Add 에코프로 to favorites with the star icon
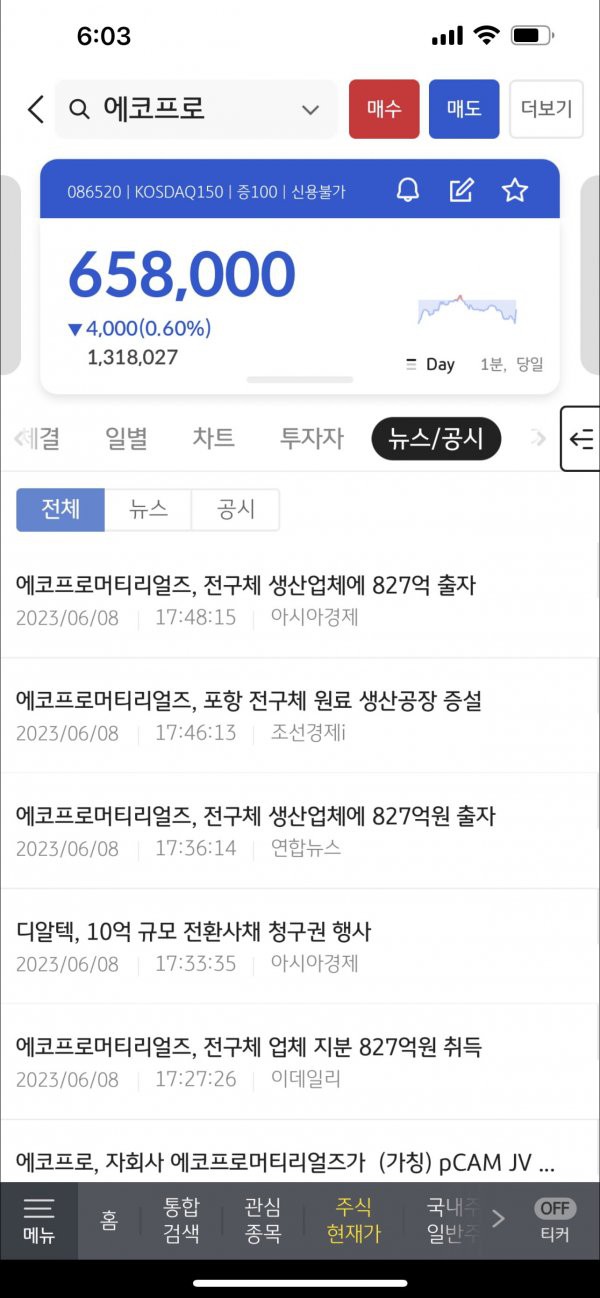 514,190
